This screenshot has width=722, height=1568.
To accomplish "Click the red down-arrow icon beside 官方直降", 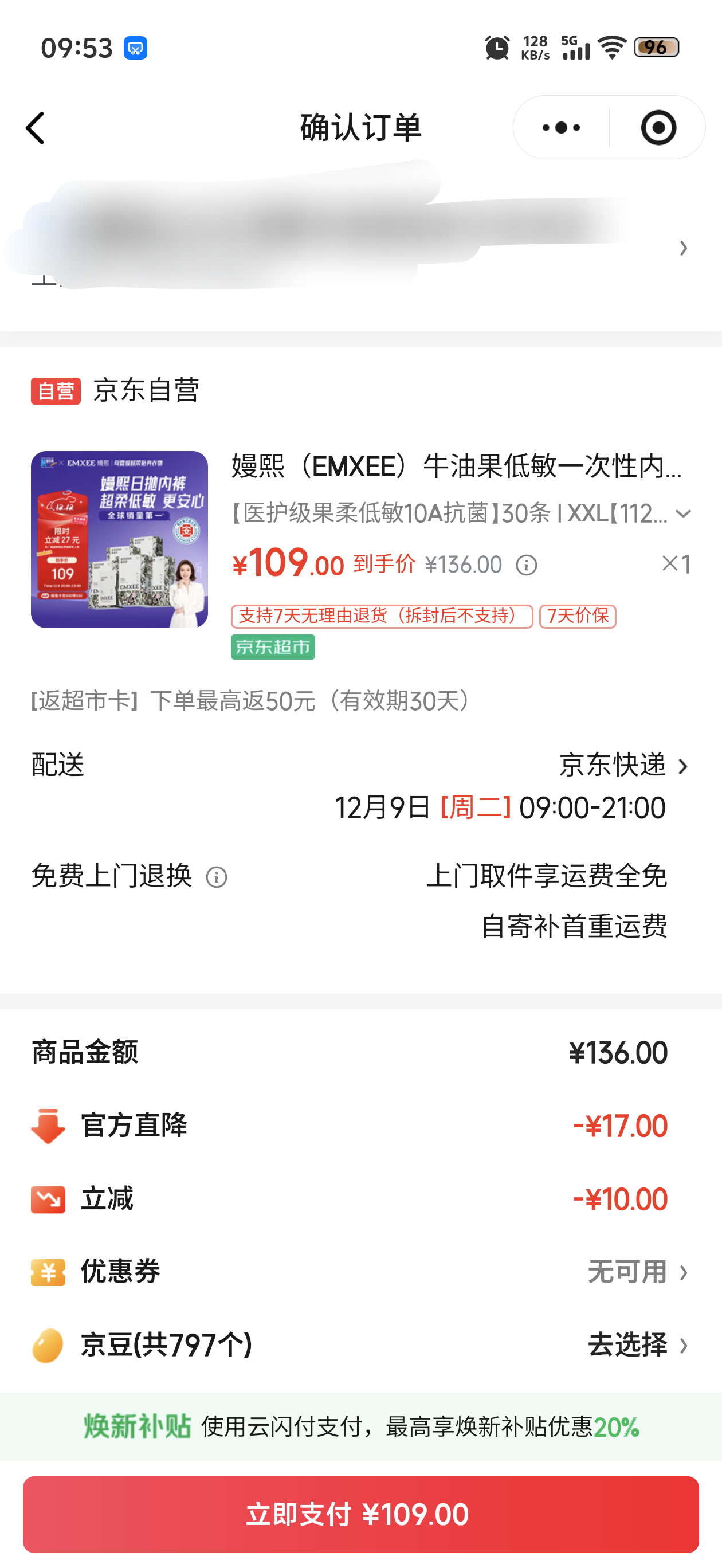I will point(48,1125).
